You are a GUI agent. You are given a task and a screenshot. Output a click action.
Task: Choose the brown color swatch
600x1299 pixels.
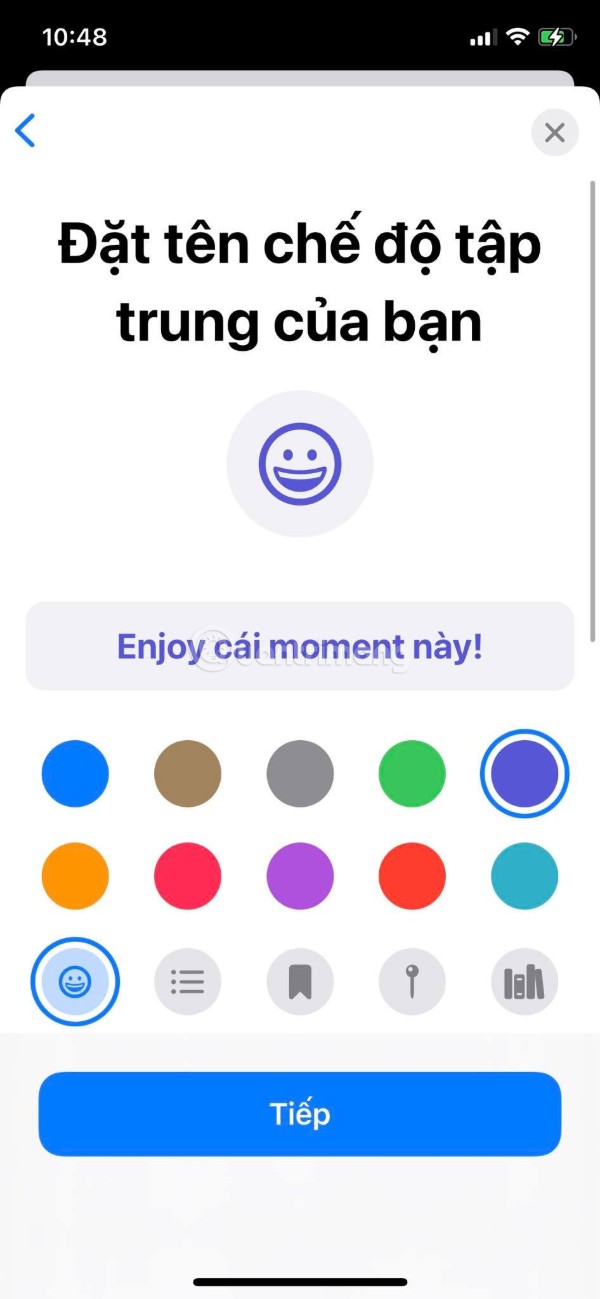(188, 774)
